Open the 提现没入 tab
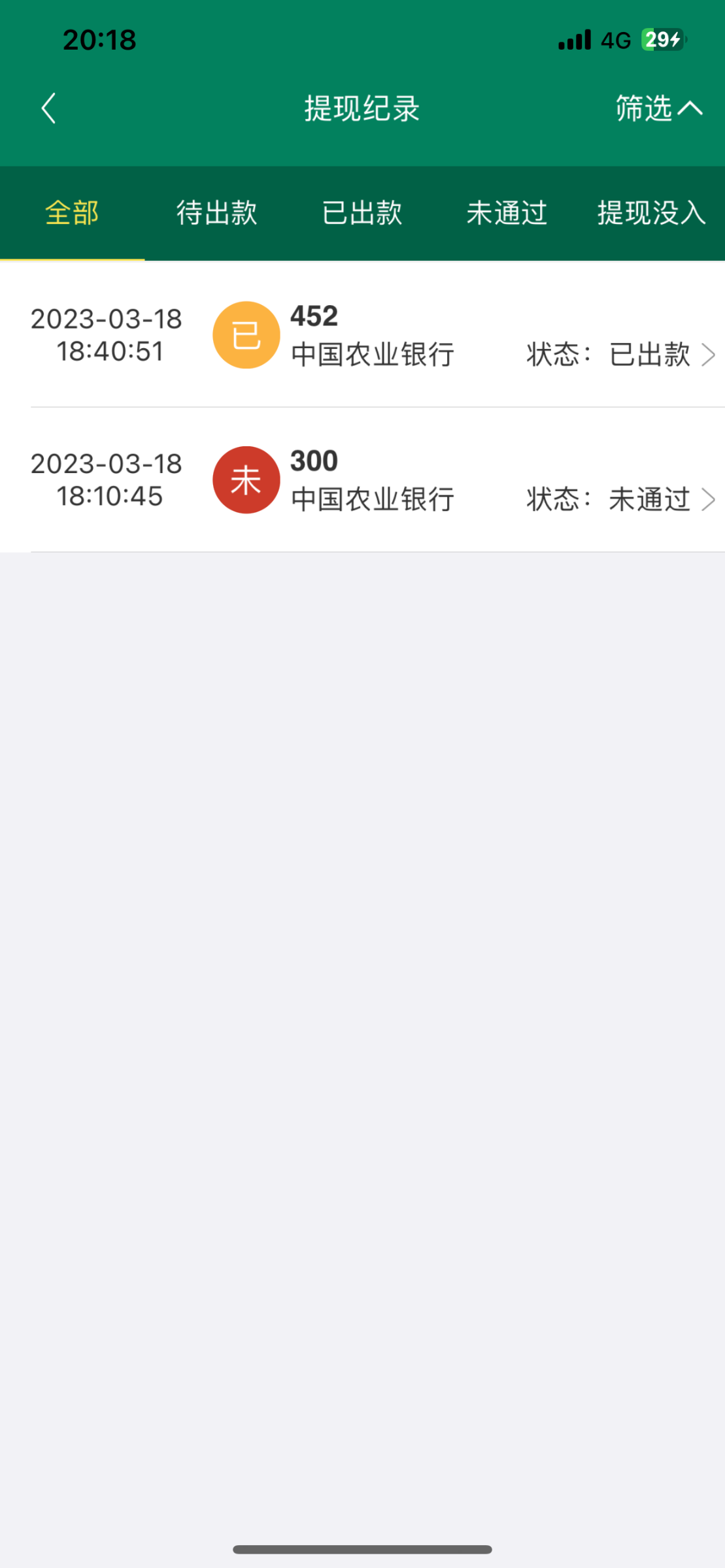The image size is (725, 1568). [x=650, y=213]
